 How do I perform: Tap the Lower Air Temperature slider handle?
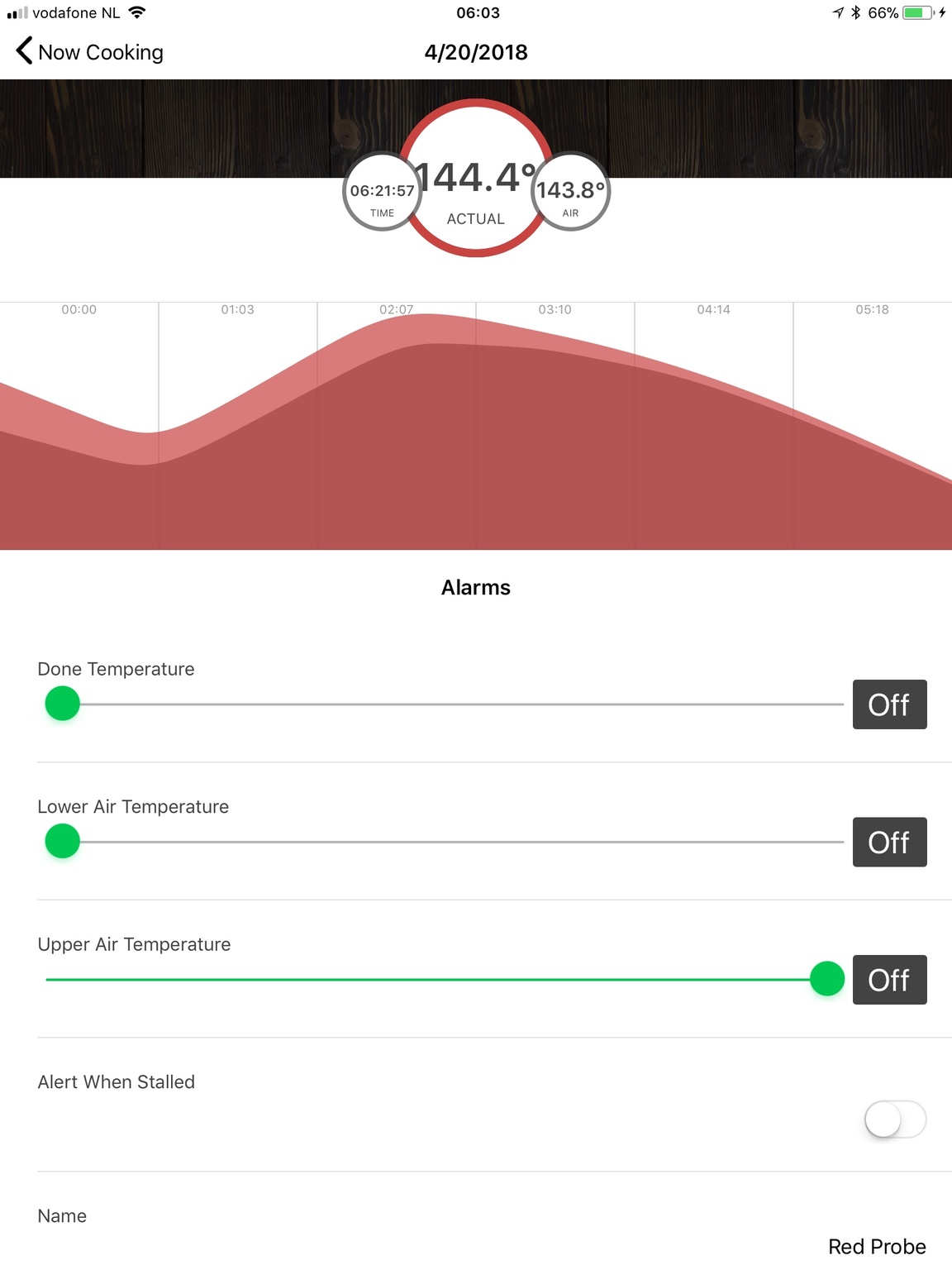point(63,842)
